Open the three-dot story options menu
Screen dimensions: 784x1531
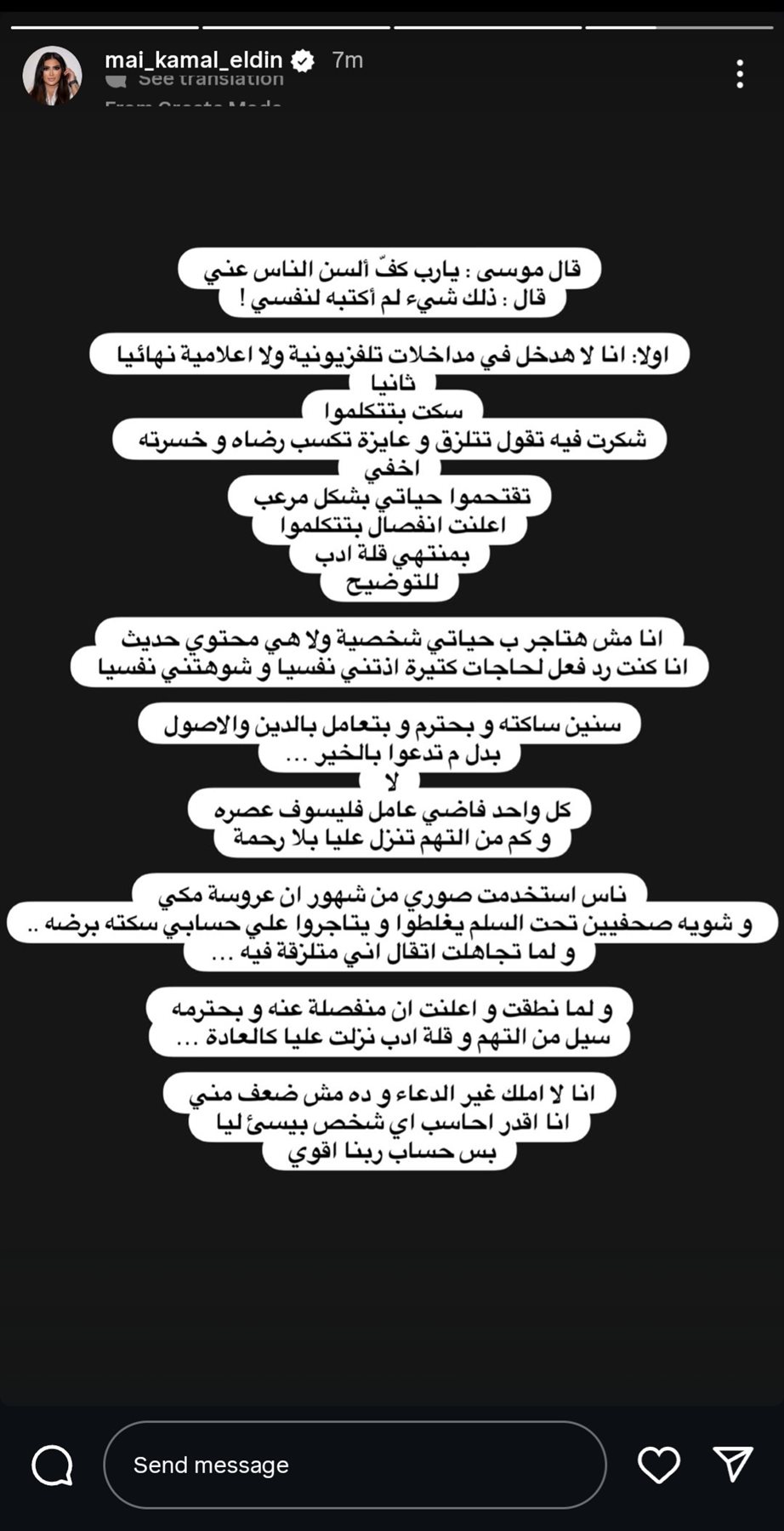740,74
